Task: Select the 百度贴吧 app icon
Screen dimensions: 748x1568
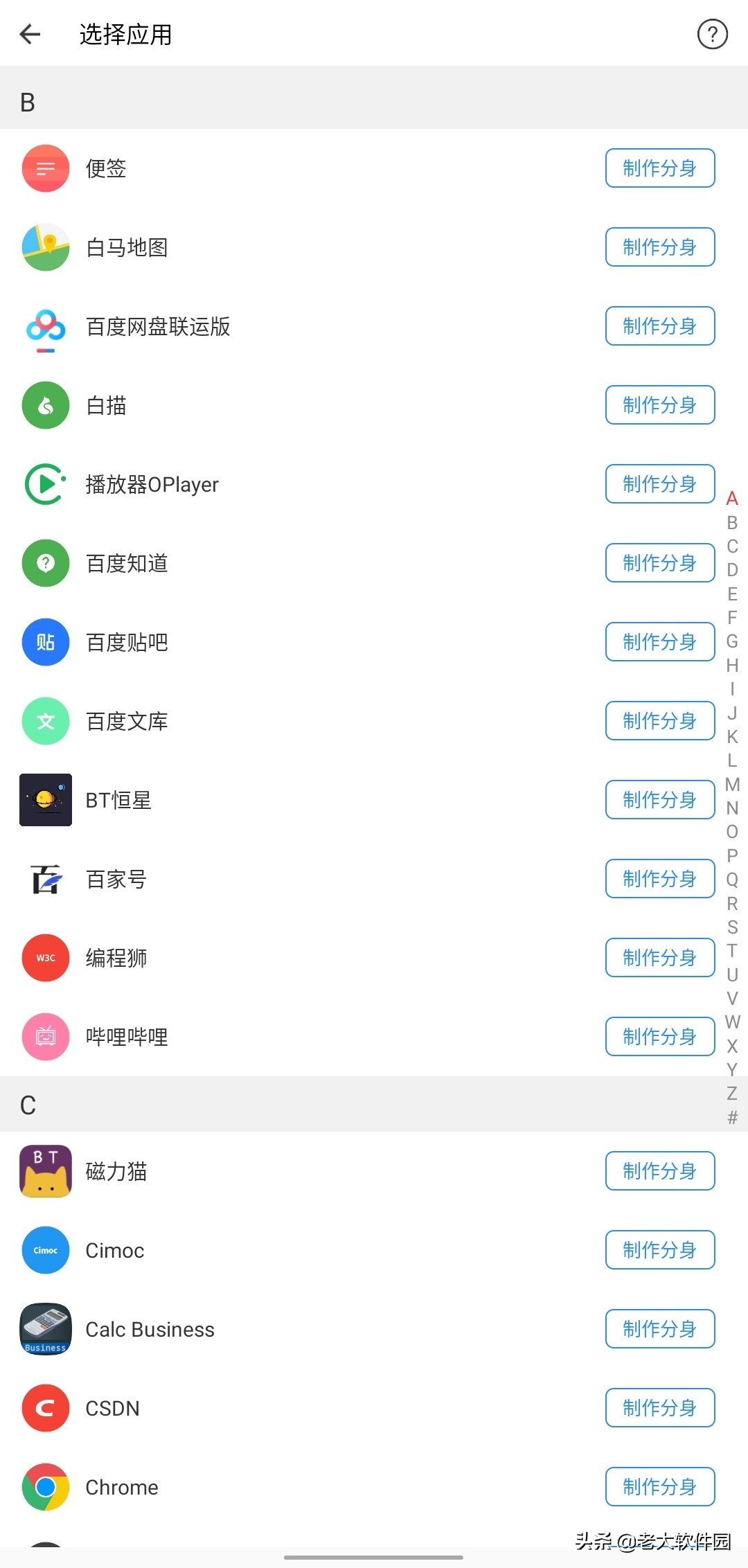Action: 45,642
